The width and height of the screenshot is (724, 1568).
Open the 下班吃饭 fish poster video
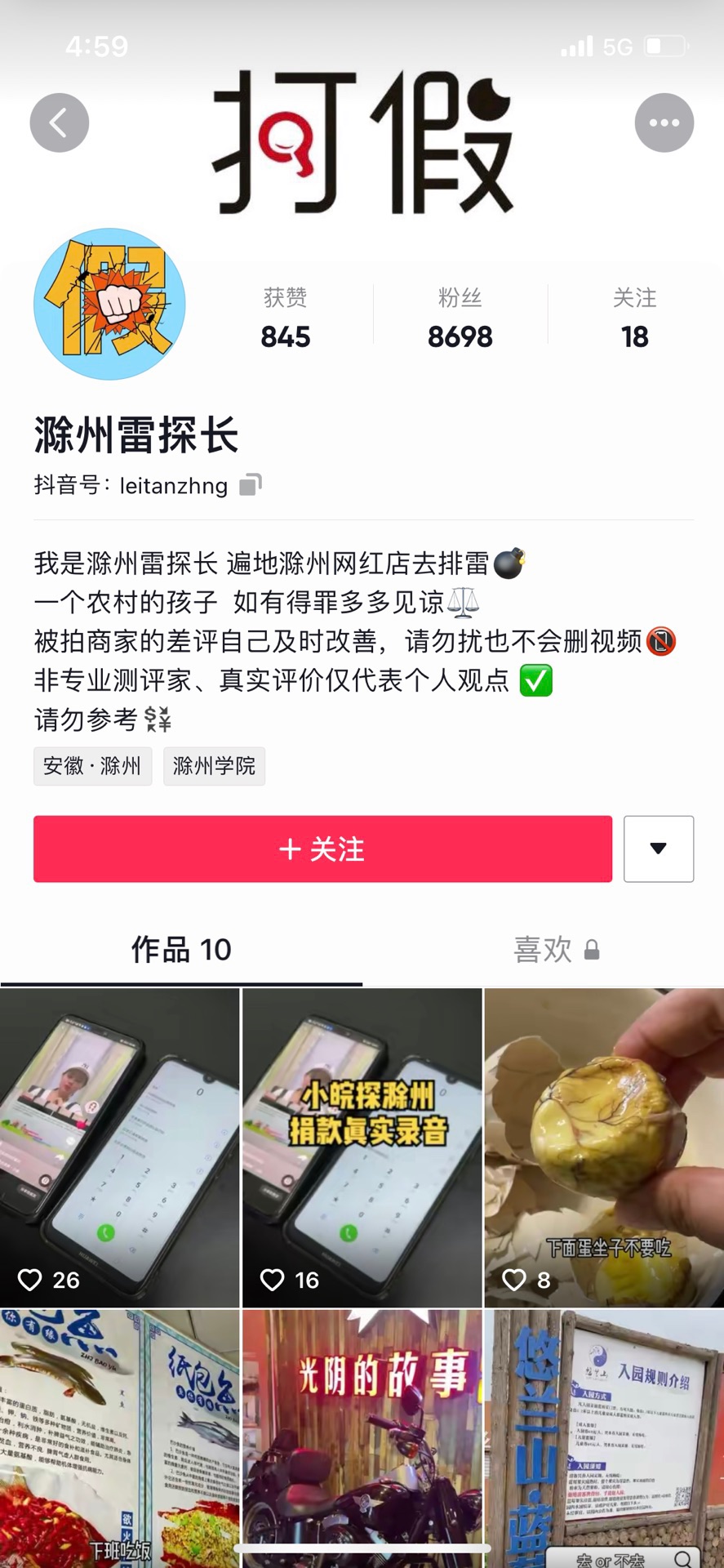(x=119, y=1437)
